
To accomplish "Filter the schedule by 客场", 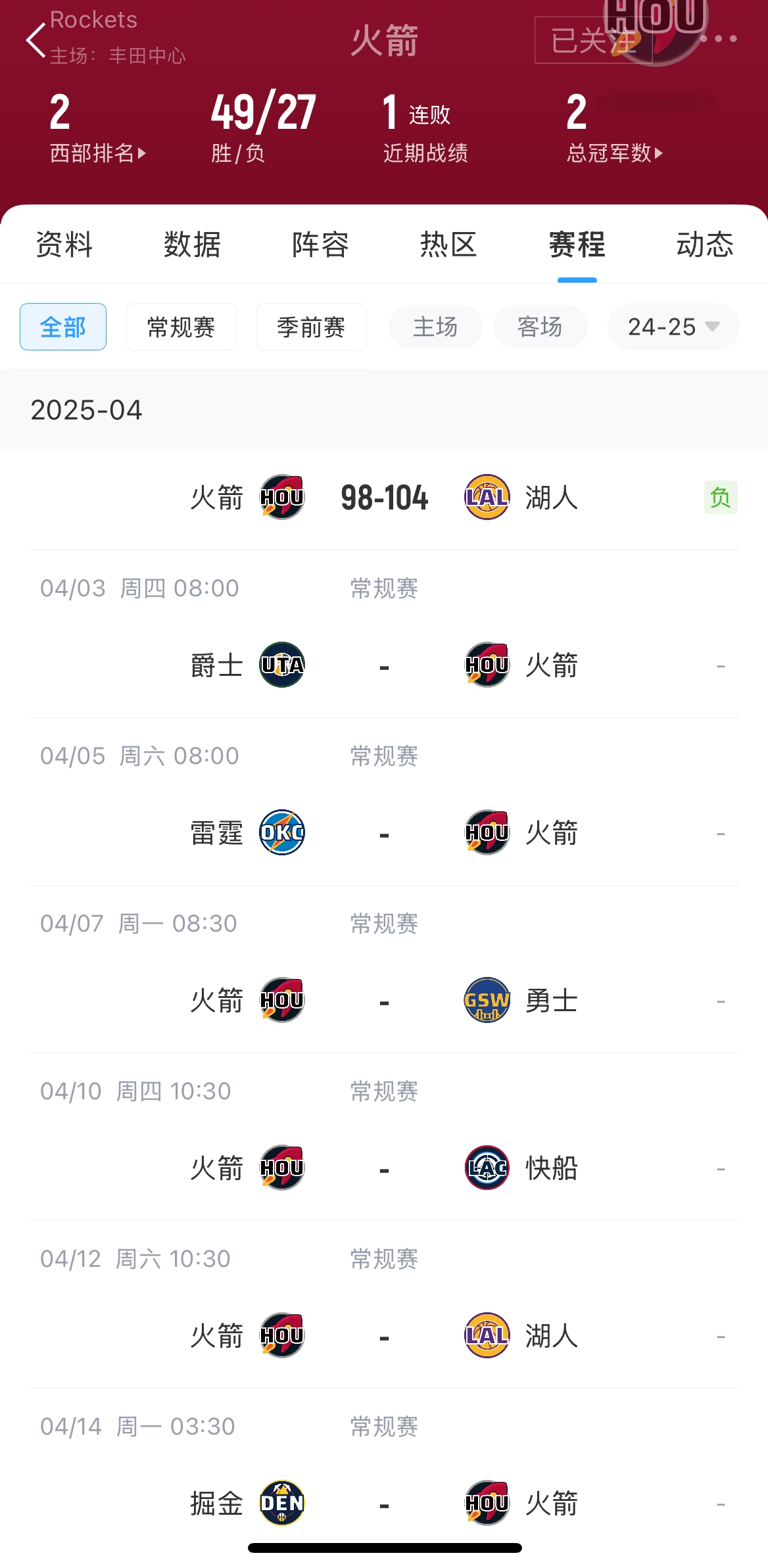I will (x=540, y=327).
